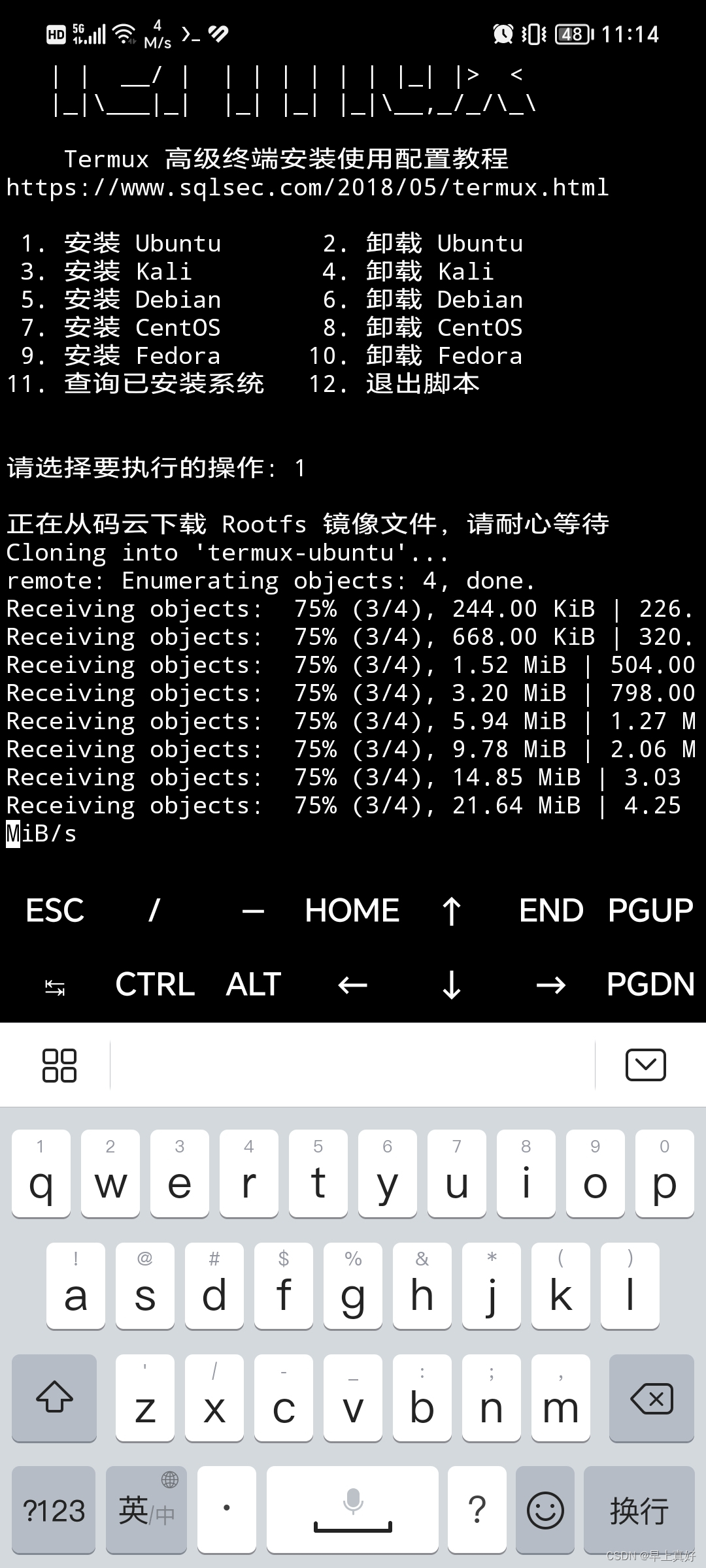Image resolution: width=706 pixels, height=1568 pixels.
Task: Toggle the 英/中 language key
Action: tap(146, 1511)
